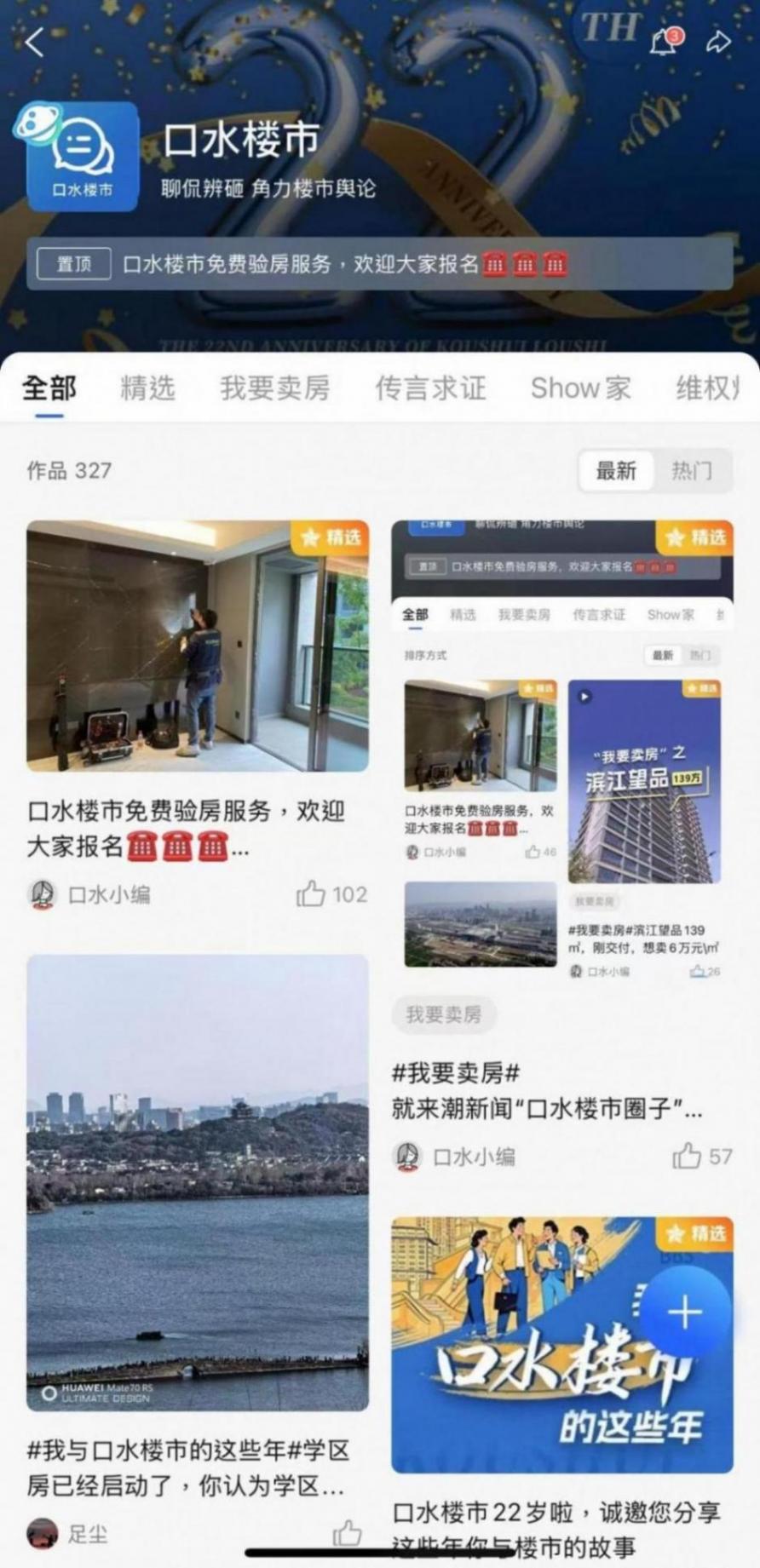Click the back arrow at top left

pos(35,40)
